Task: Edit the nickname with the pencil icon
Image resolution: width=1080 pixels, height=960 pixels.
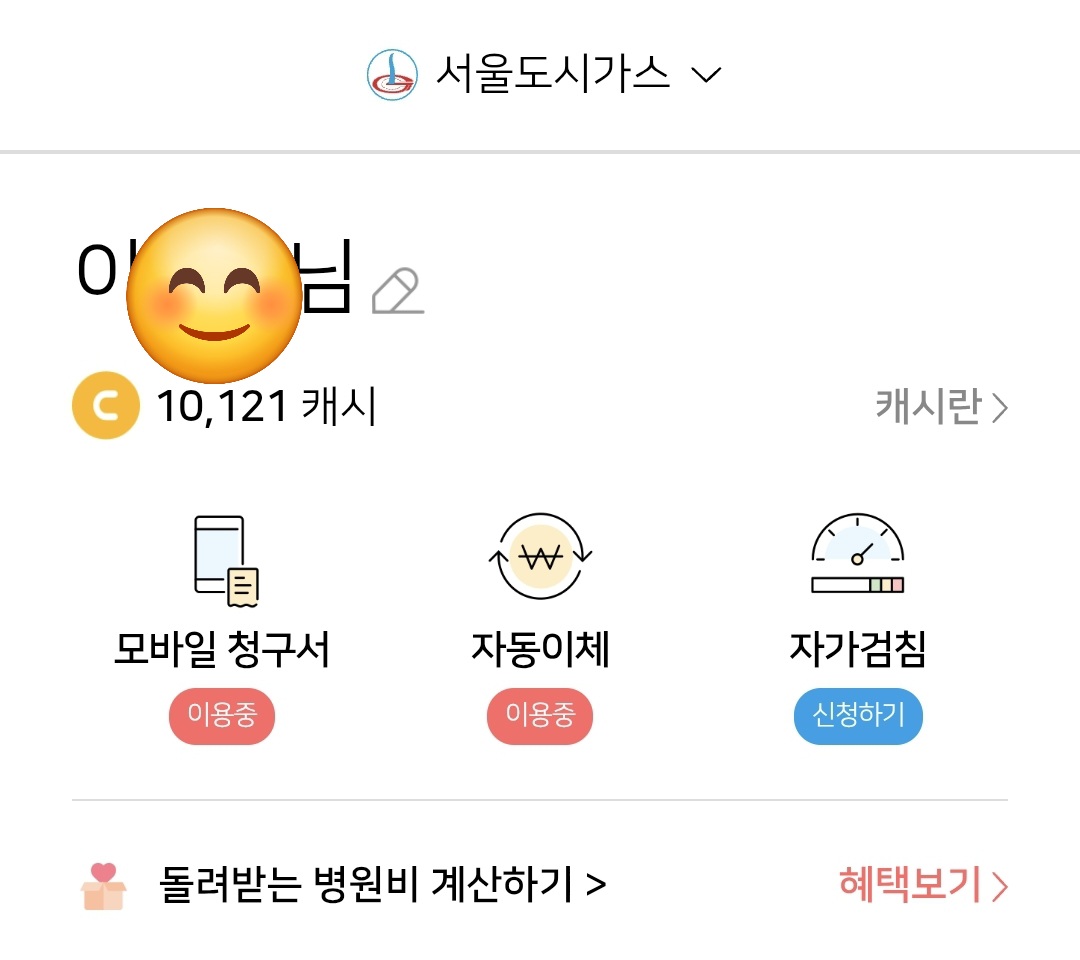Action: tap(397, 291)
